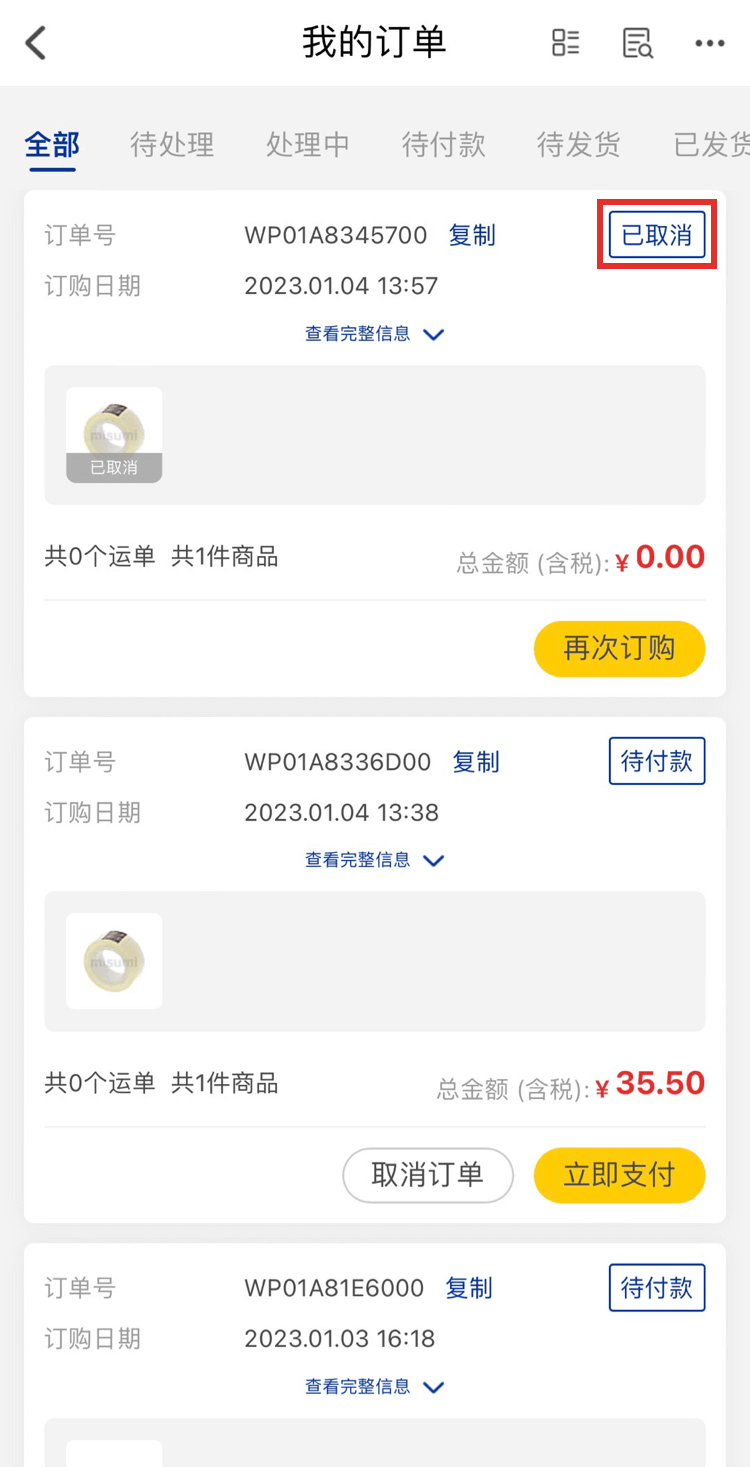This screenshot has height=1467, width=750.
Task: Select the 全部 tab
Action: pos(52,145)
